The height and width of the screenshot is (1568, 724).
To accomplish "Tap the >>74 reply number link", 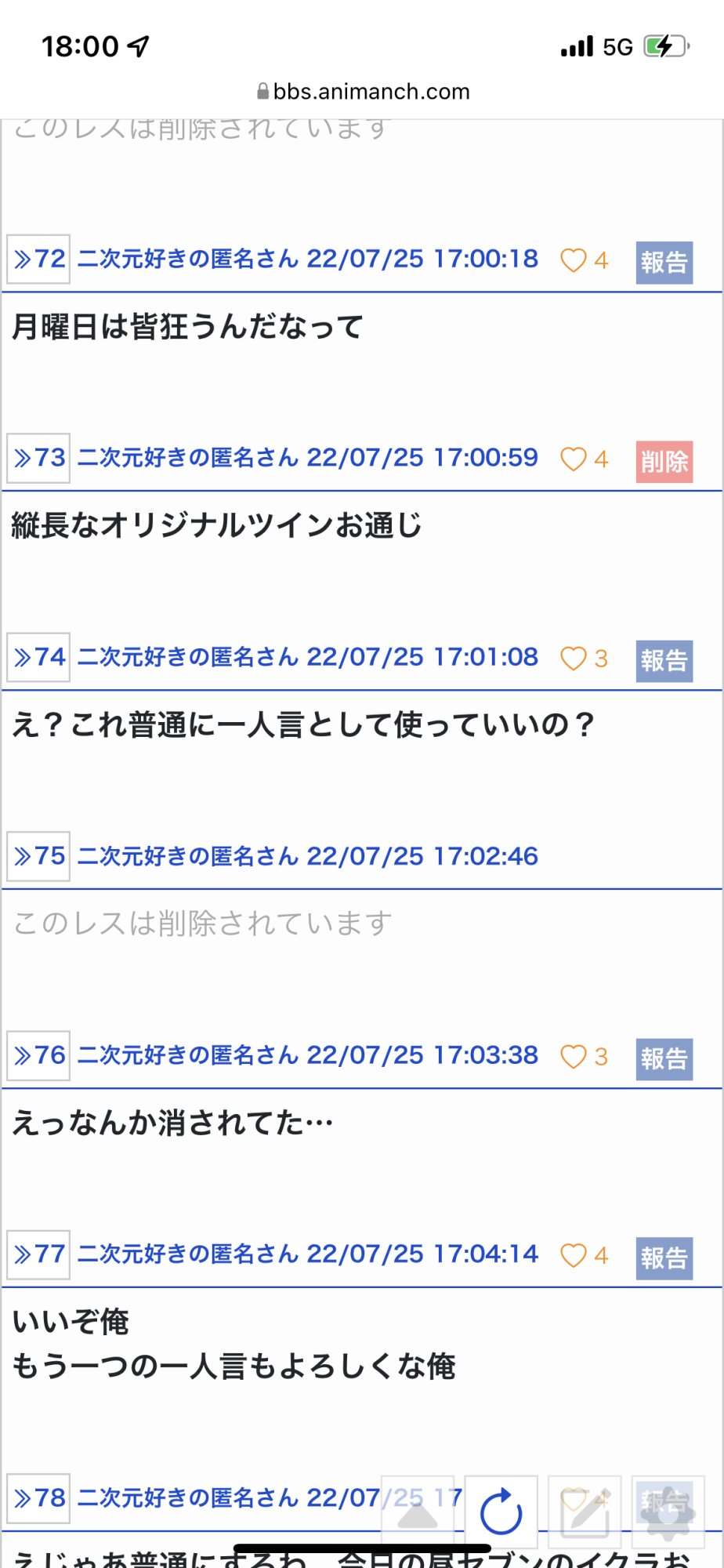I will (x=38, y=657).
